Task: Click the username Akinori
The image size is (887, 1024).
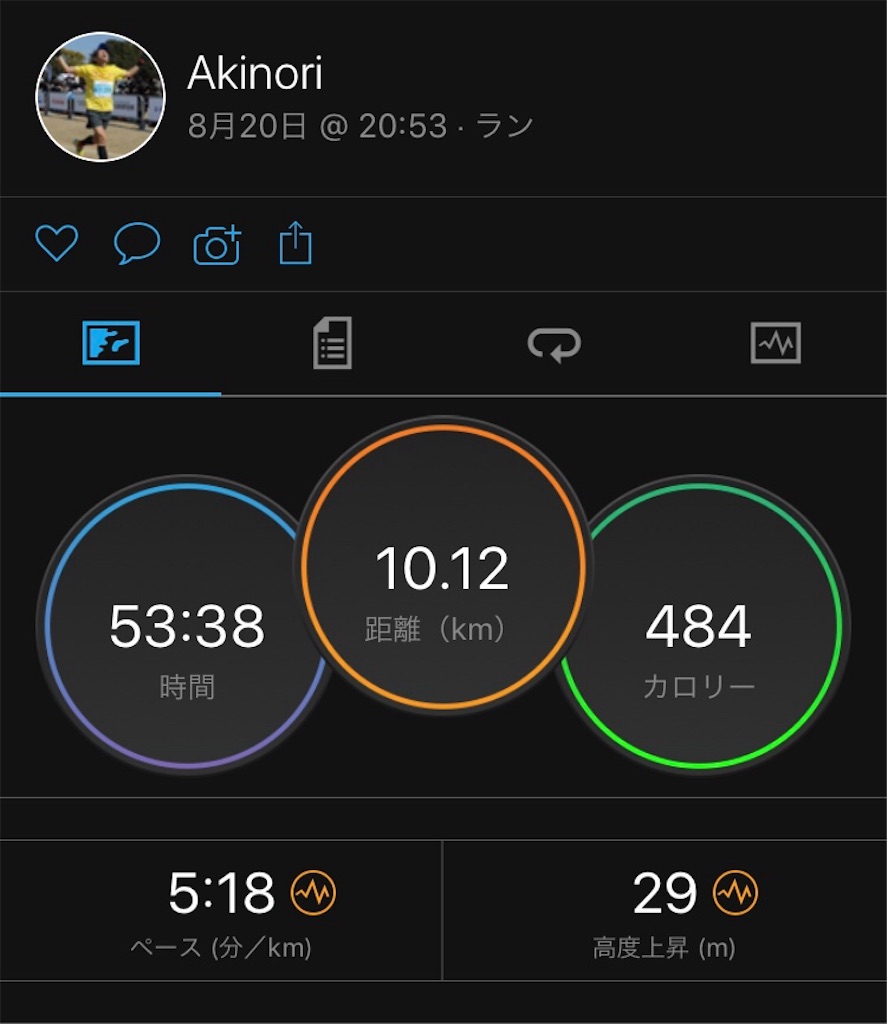Action: click(253, 72)
